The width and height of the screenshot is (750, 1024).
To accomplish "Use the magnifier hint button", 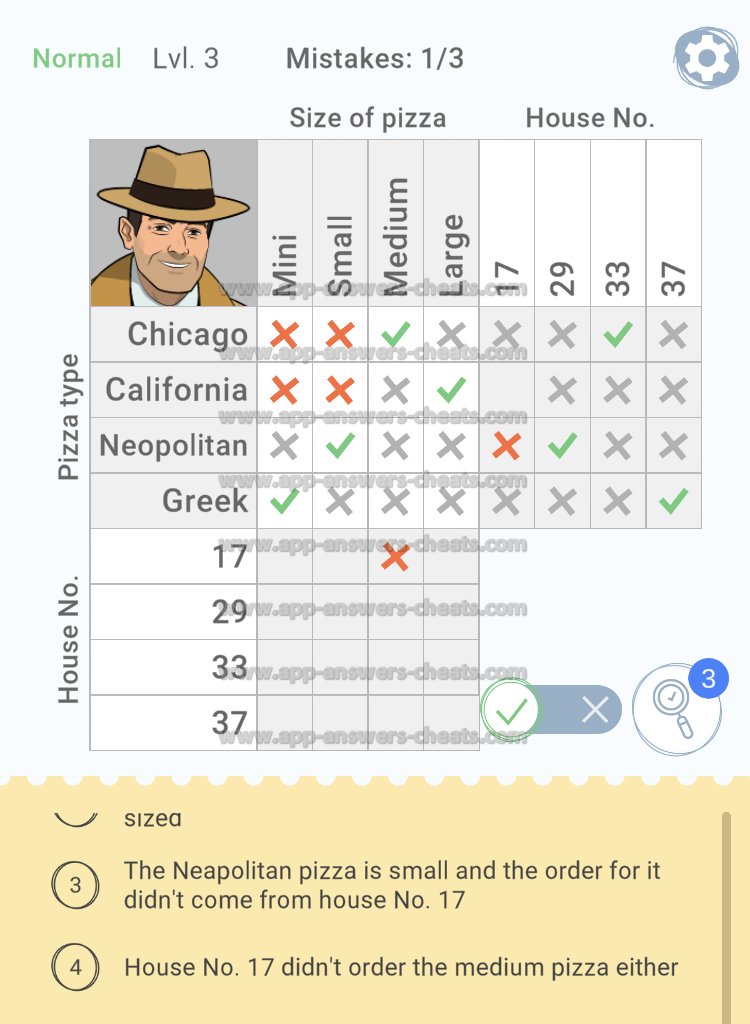I will coord(677,710).
